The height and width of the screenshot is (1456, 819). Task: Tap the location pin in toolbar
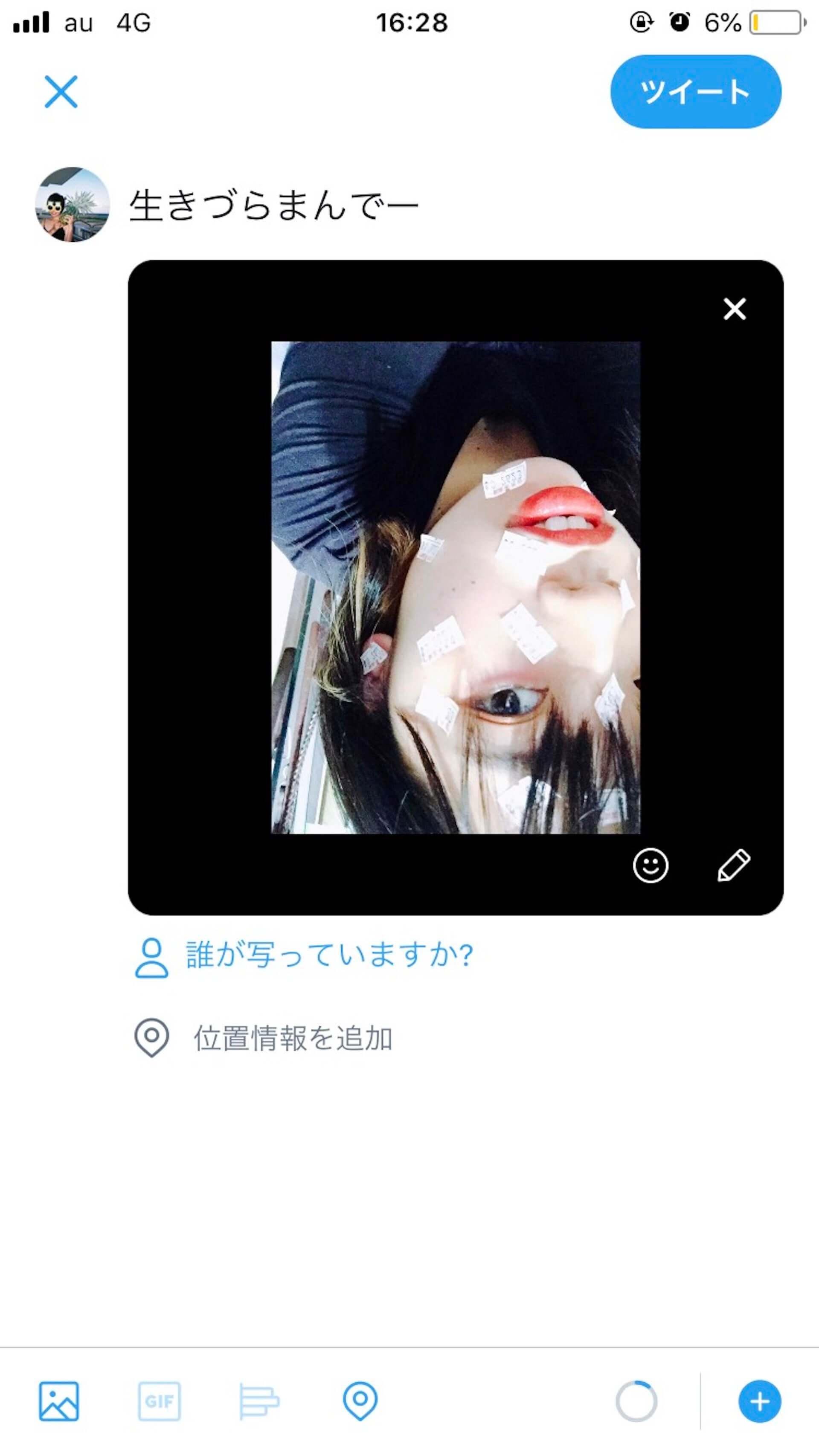[x=360, y=1401]
